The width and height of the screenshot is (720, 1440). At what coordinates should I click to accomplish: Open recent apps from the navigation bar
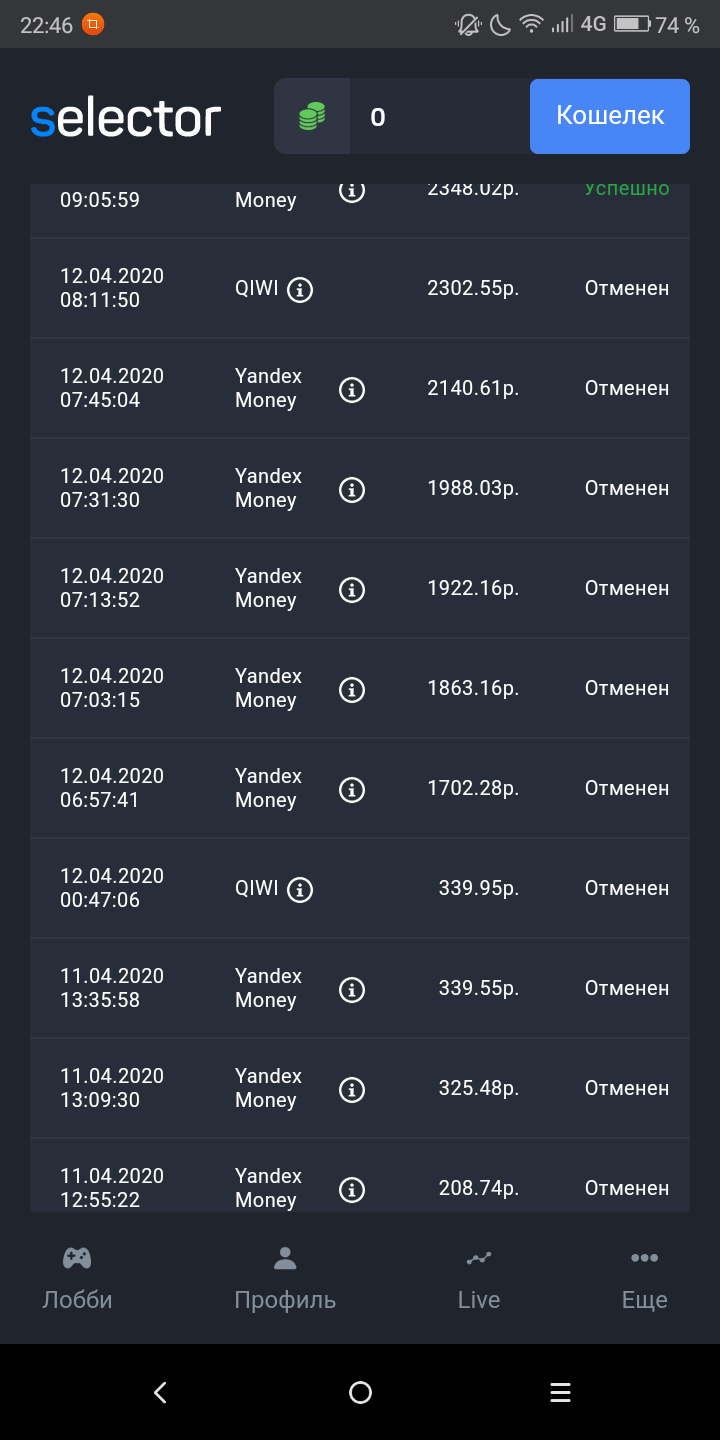(x=560, y=1392)
